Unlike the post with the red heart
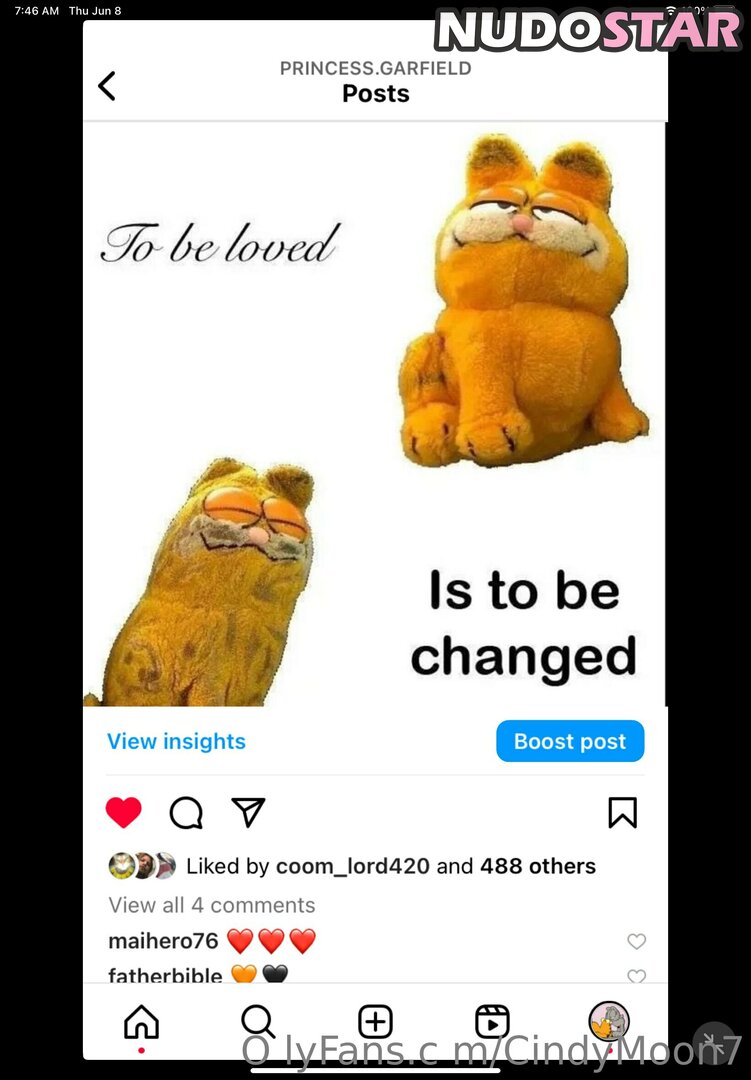The height and width of the screenshot is (1080, 751). coord(124,813)
